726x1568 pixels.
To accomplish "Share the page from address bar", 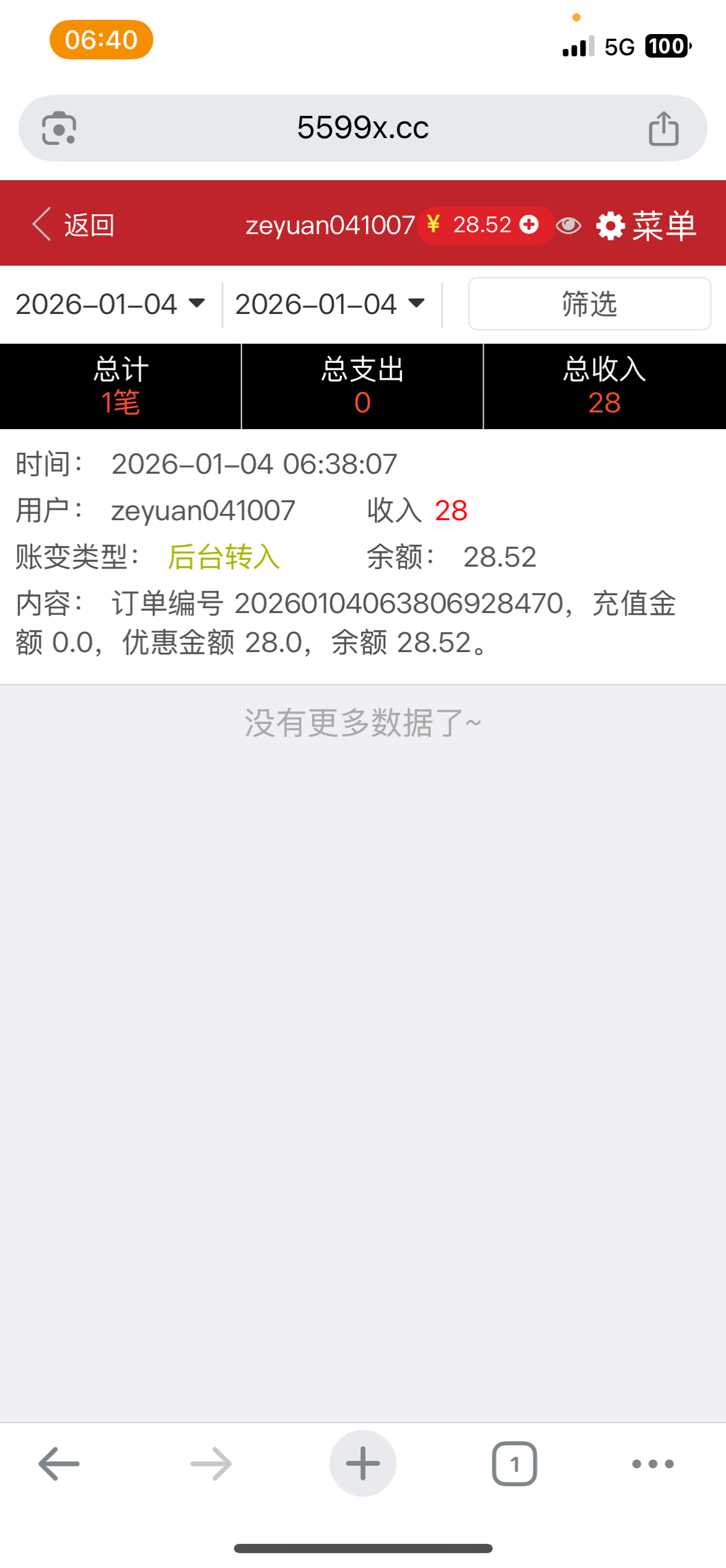I will 663,129.
